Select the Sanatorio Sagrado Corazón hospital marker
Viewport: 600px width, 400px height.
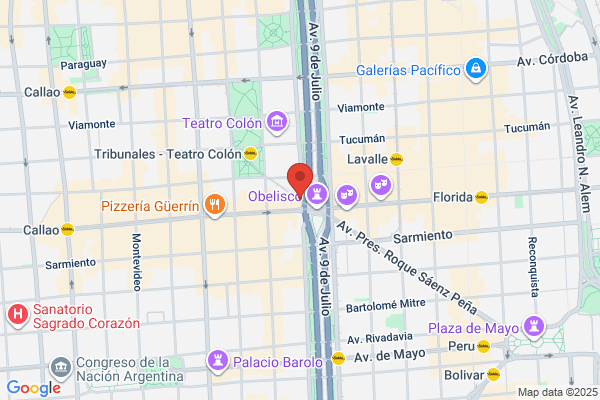click(x=18, y=315)
